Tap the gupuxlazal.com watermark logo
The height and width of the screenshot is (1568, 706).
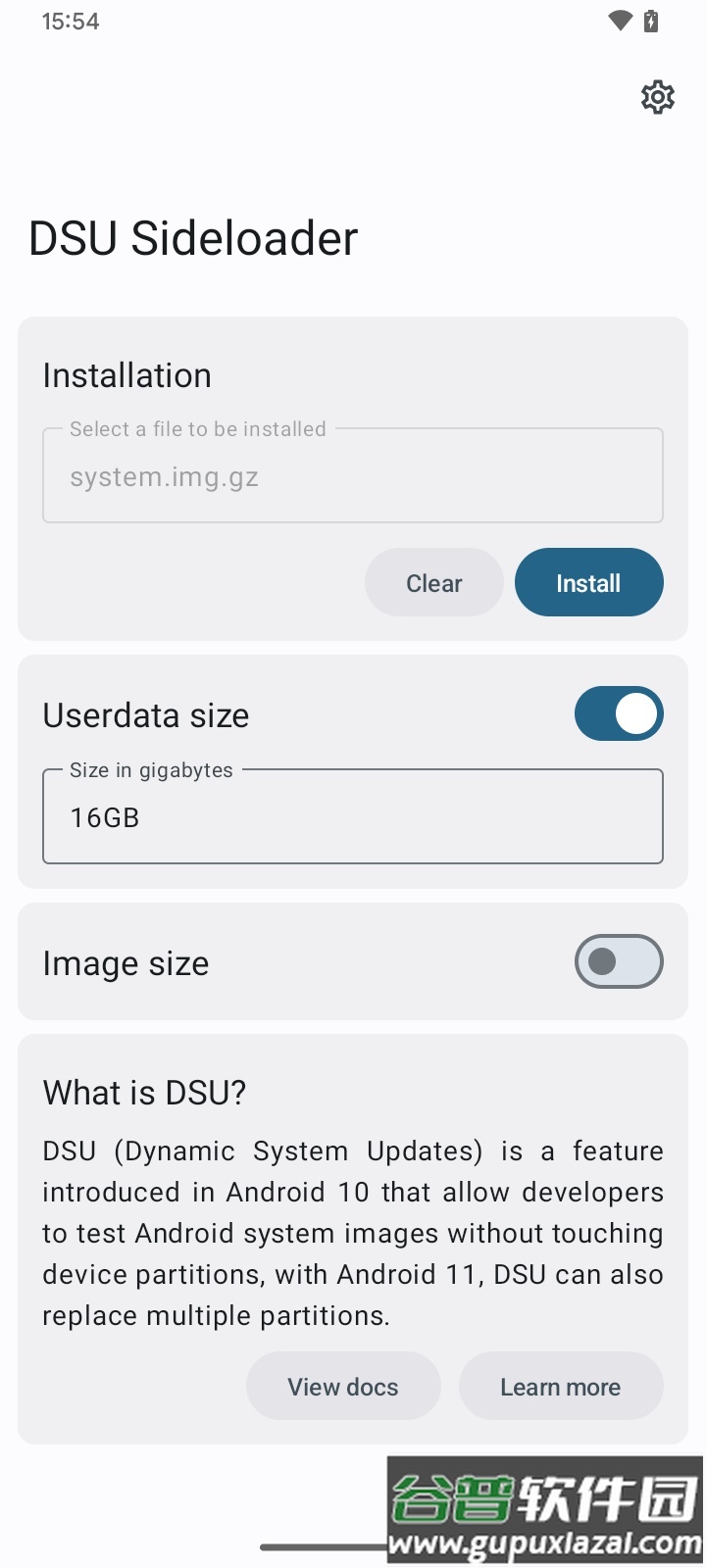(543, 1506)
